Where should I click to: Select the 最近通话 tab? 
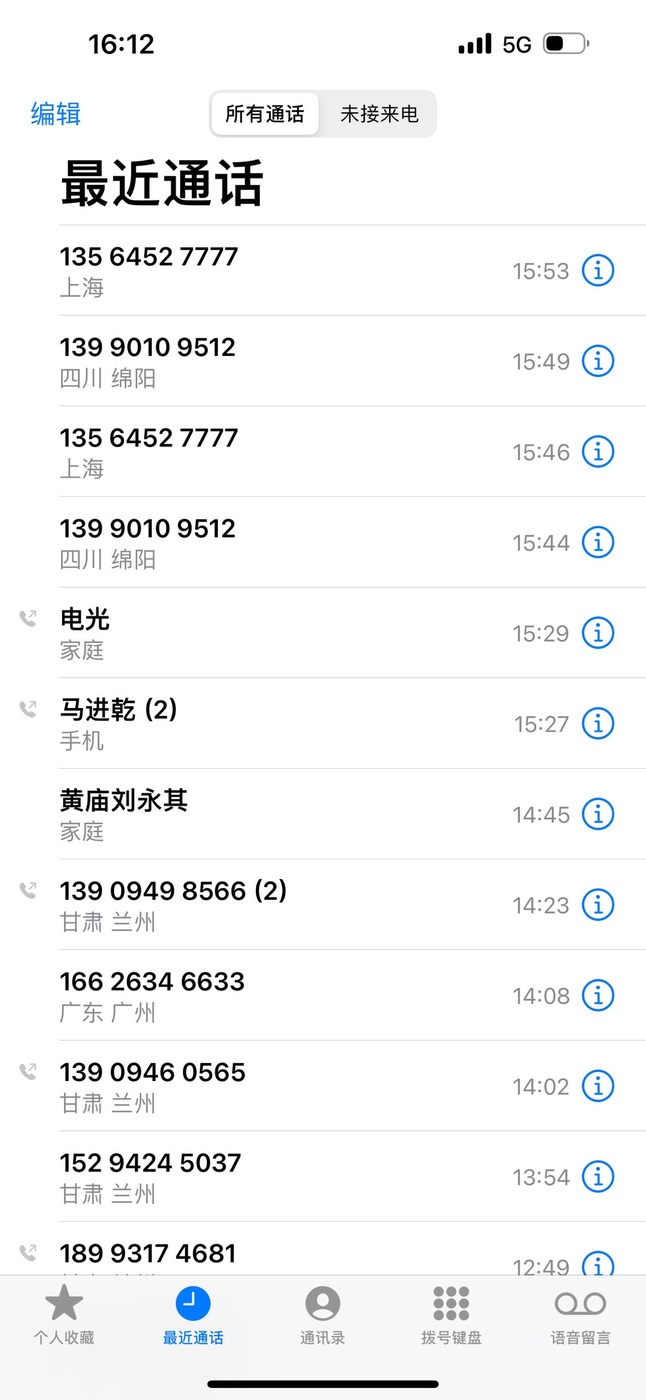(193, 1316)
